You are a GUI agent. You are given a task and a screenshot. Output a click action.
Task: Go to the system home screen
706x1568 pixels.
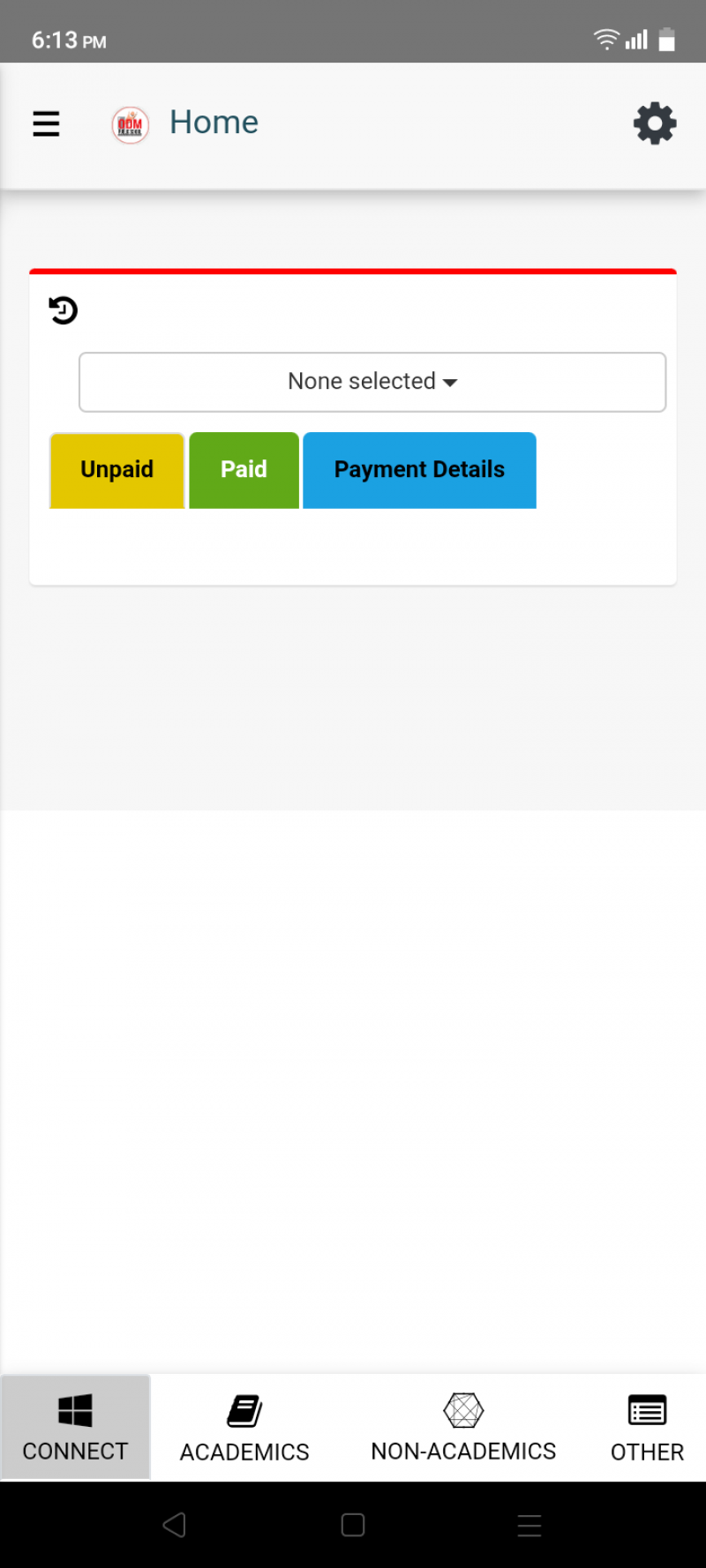(x=353, y=1525)
